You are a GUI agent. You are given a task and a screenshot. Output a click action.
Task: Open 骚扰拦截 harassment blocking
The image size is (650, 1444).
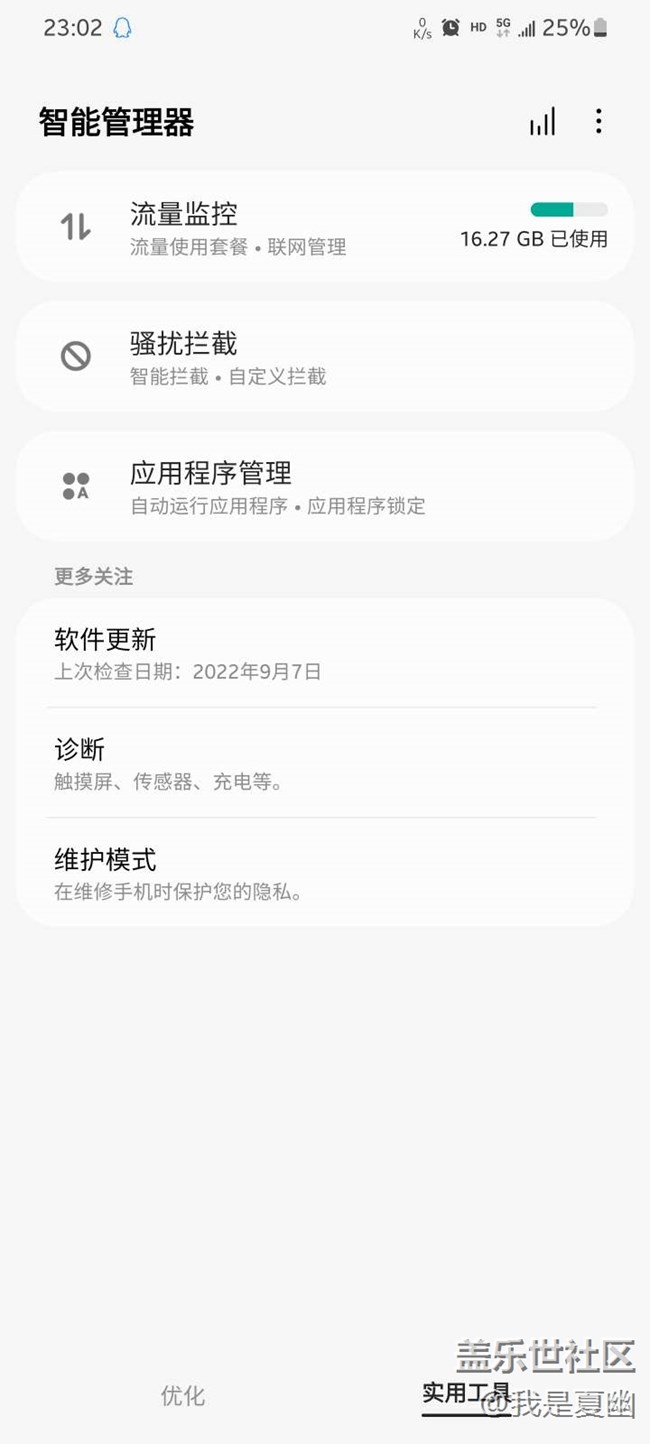tap(325, 357)
